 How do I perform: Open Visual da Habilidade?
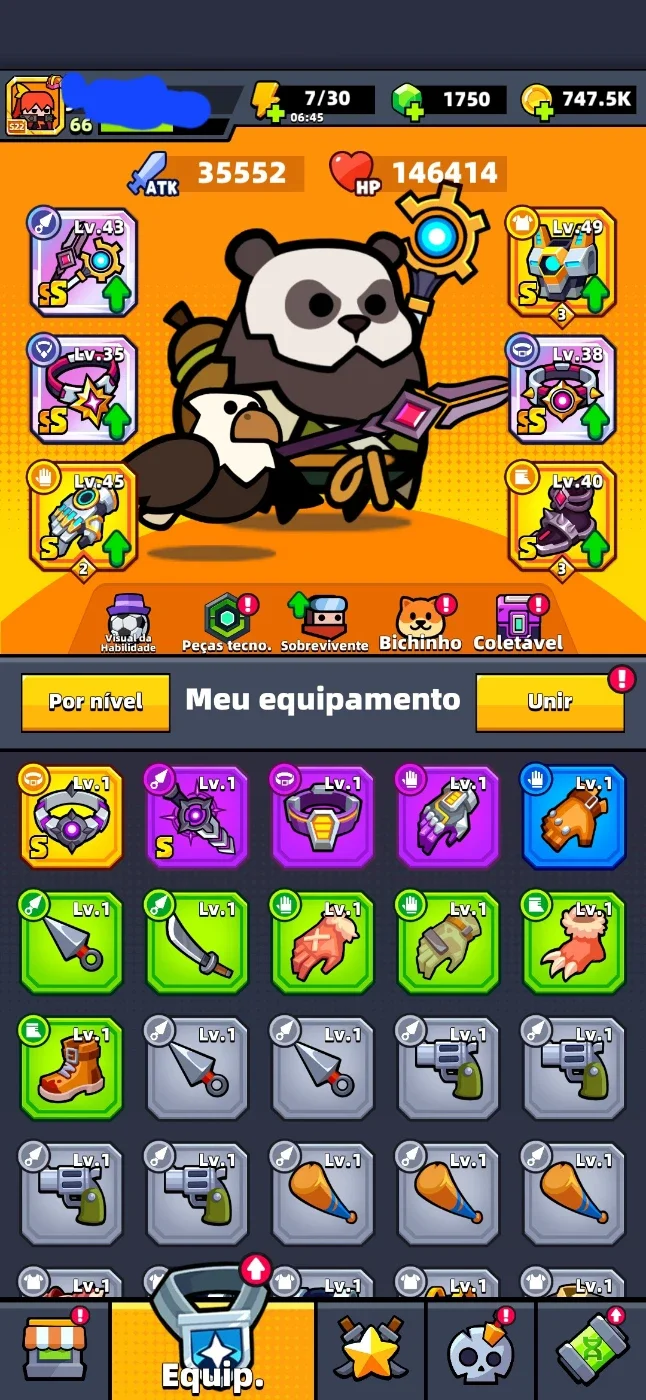coord(128,623)
